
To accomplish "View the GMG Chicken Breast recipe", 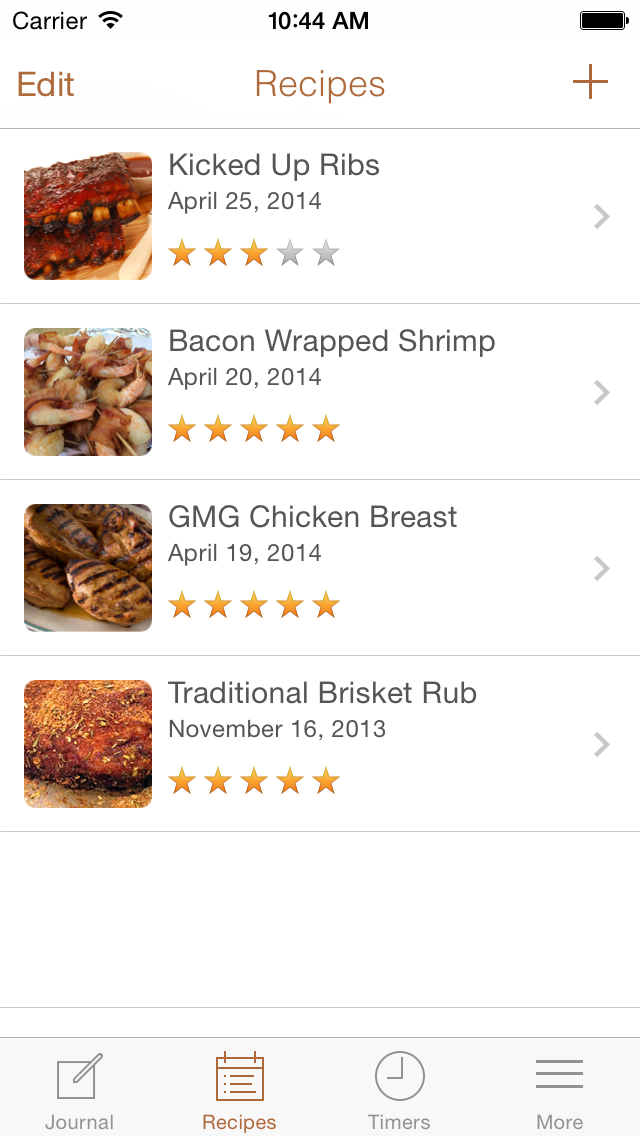I will pos(320,568).
